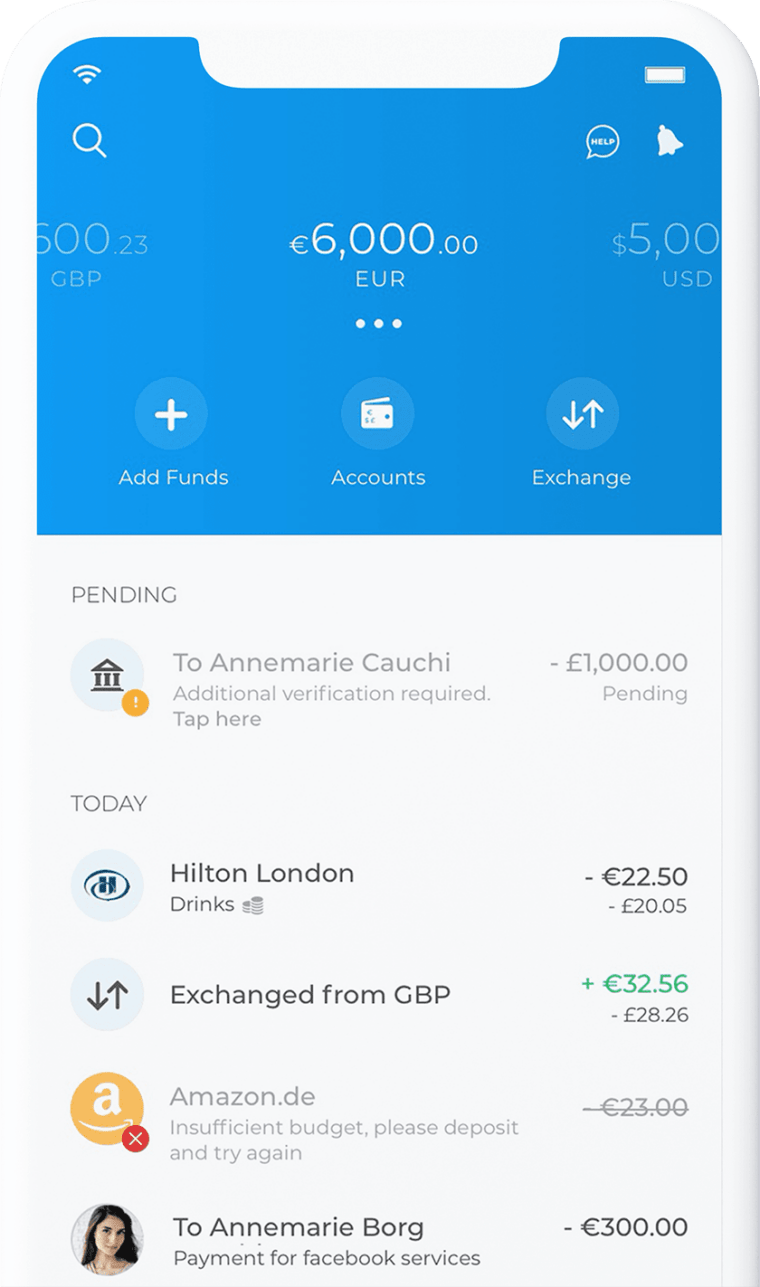The image size is (760, 1287).
Task: Click the Hilton London merchant logo
Action: coord(107,886)
